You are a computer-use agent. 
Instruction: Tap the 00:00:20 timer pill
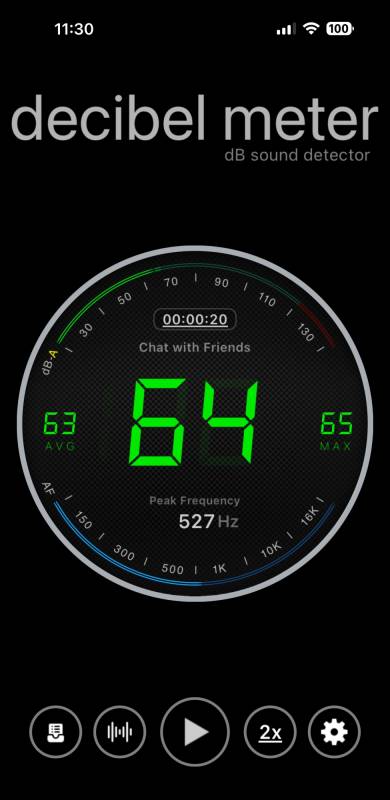[195, 319]
